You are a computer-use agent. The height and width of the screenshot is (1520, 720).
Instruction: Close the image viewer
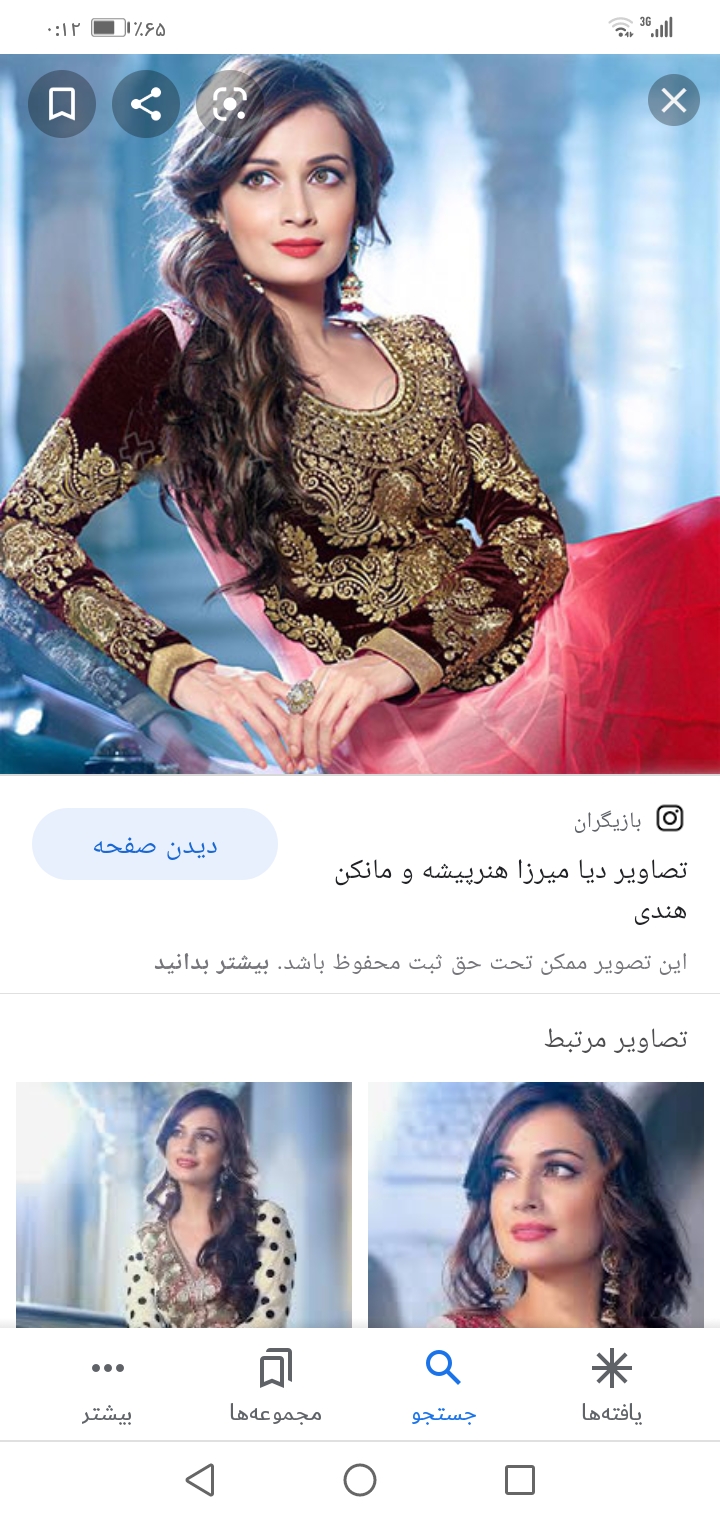pyautogui.click(x=673, y=101)
